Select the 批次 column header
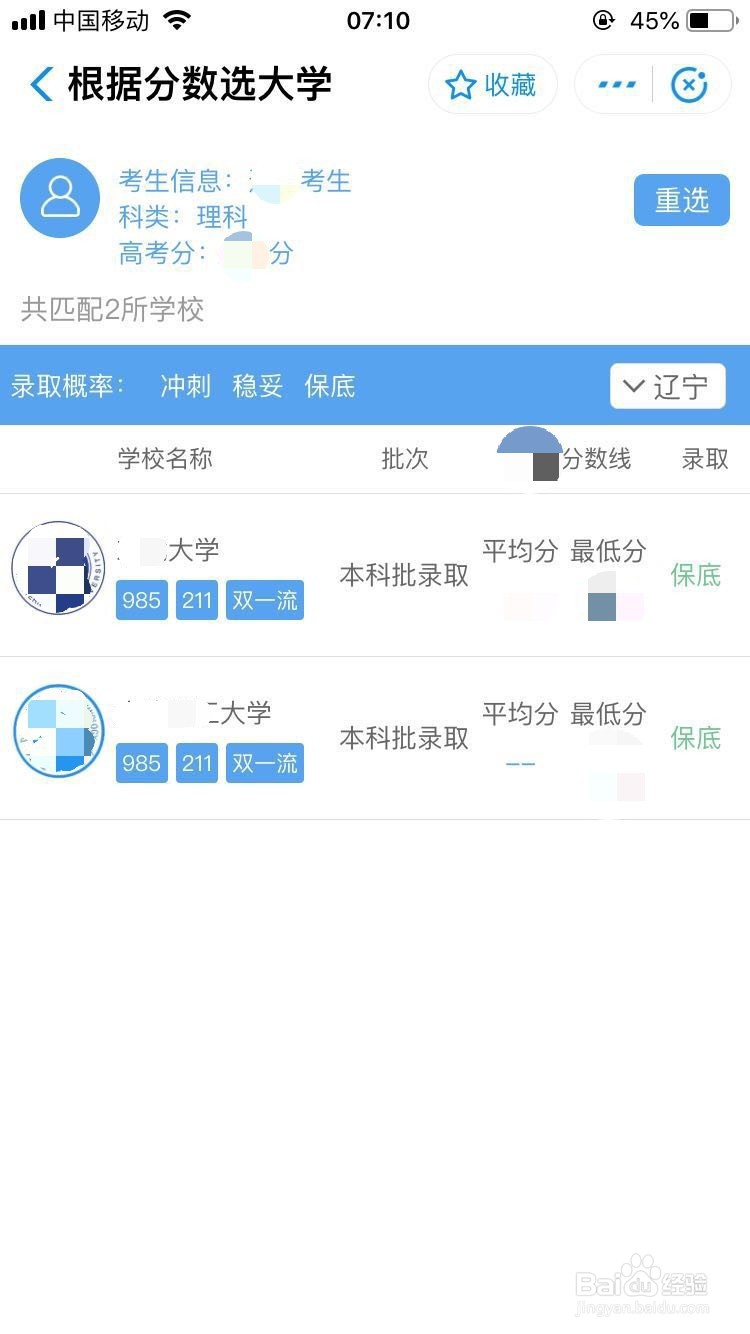 pos(405,460)
